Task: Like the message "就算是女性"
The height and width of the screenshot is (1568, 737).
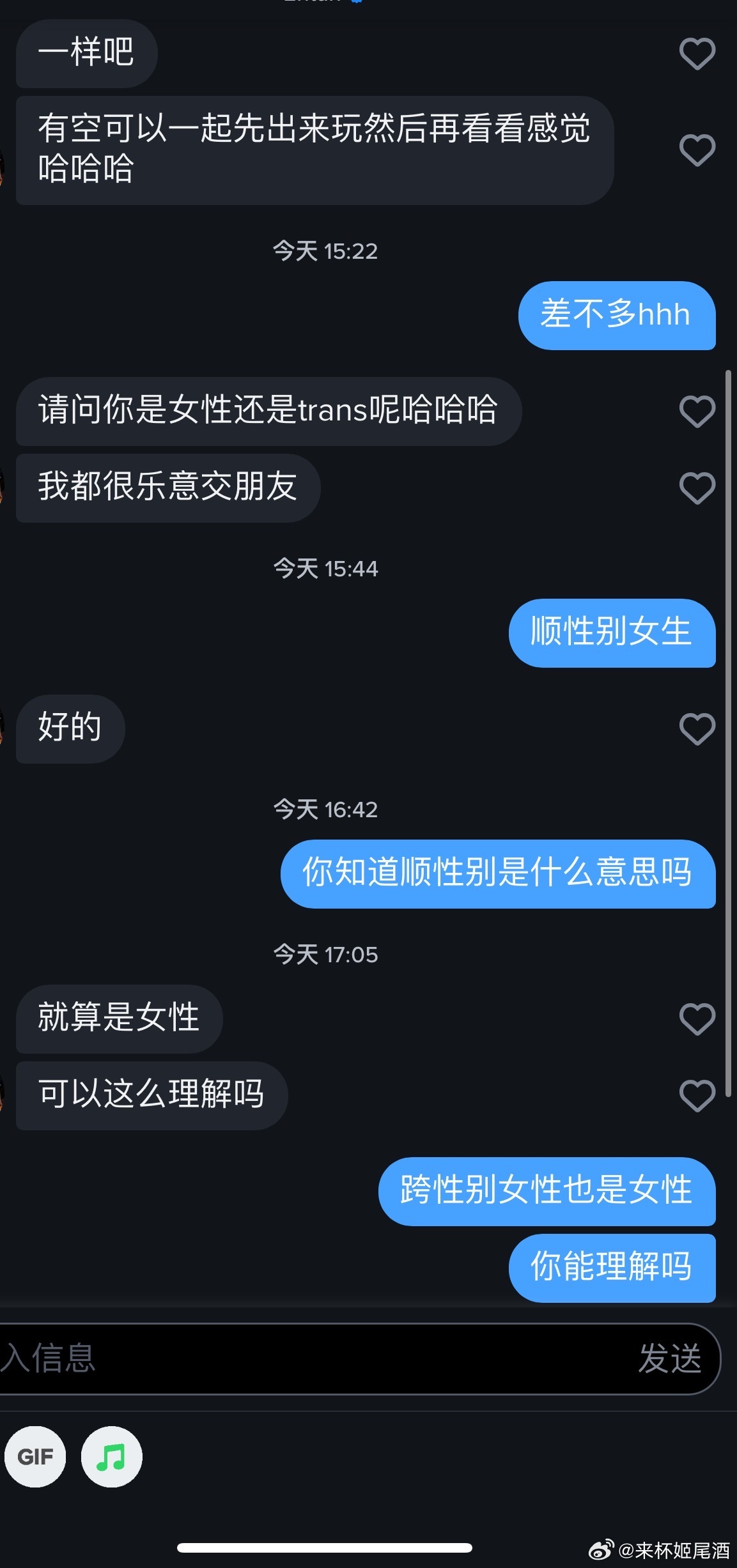Action: tap(697, 1019)
